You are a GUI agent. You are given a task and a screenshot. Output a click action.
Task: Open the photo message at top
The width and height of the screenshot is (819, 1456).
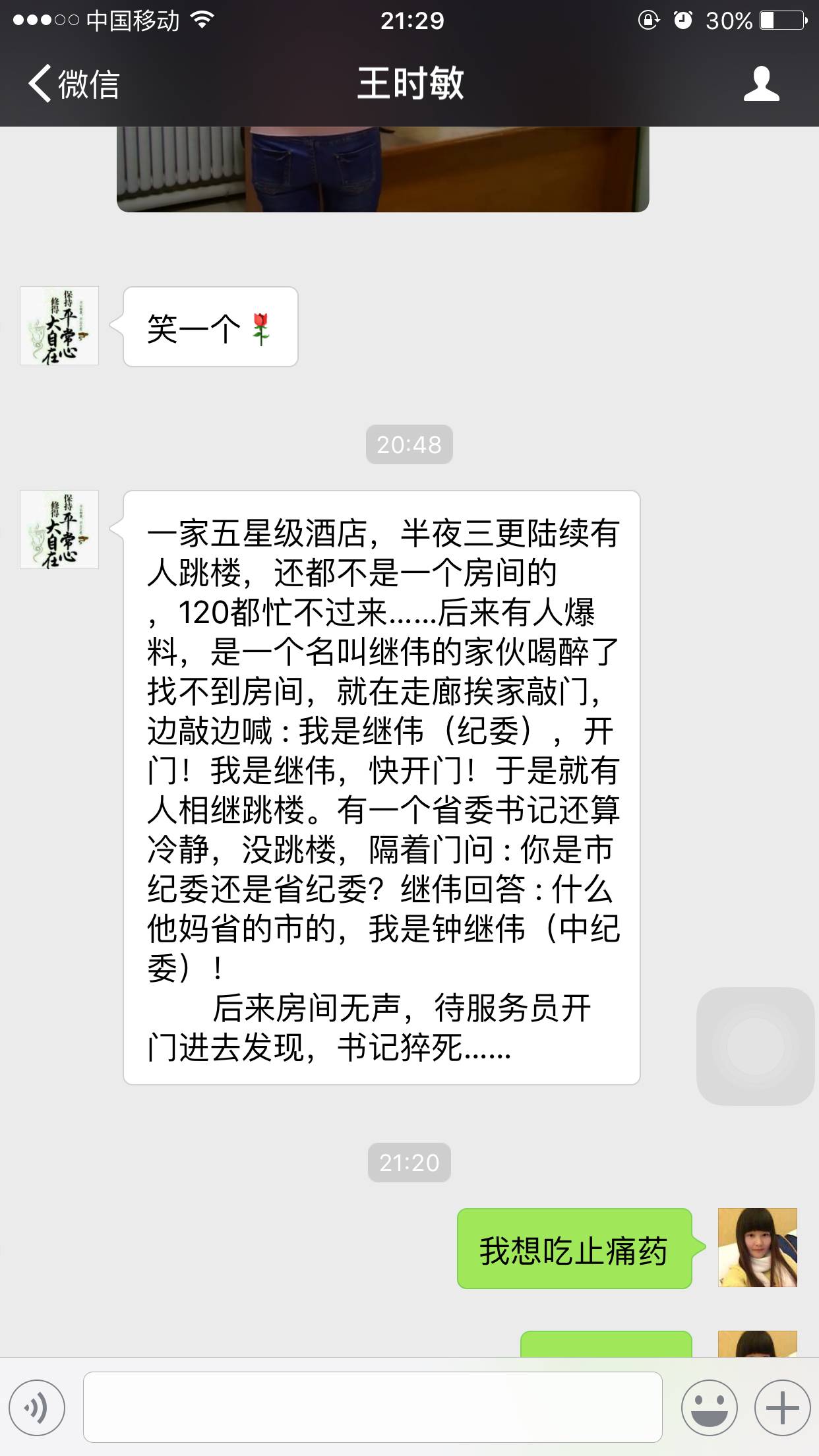(x=382, y=169)
